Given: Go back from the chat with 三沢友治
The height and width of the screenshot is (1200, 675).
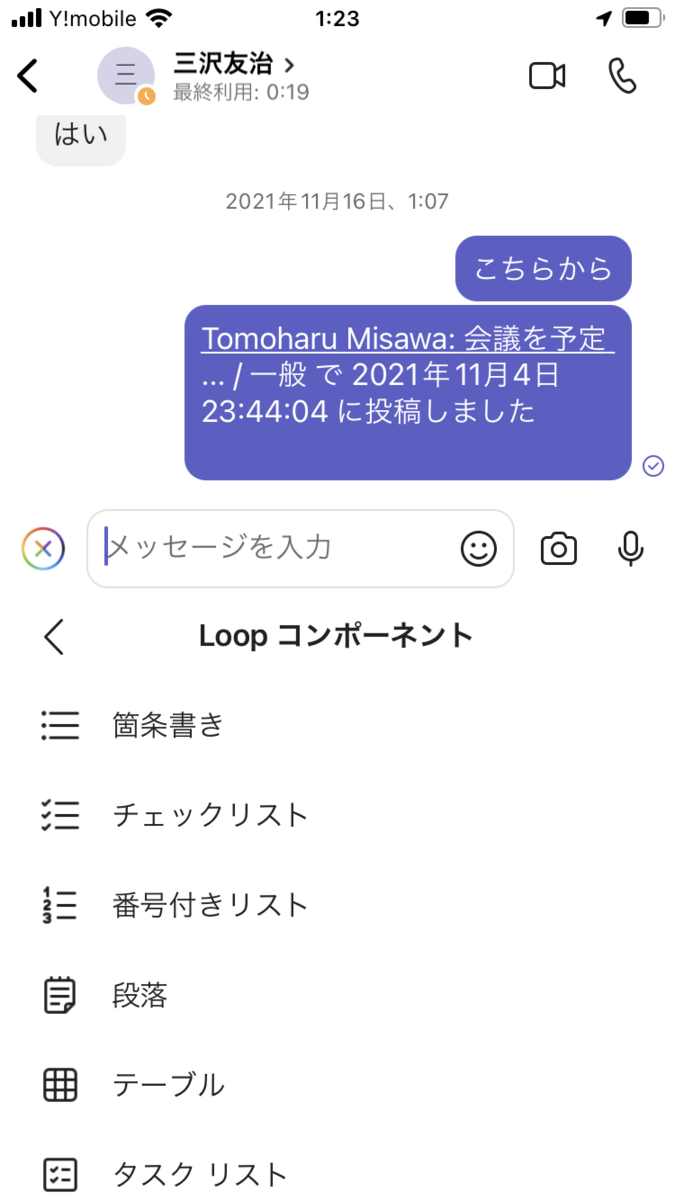Looking at the screenshot, I should pyautogui.click(x=29, y=76).
